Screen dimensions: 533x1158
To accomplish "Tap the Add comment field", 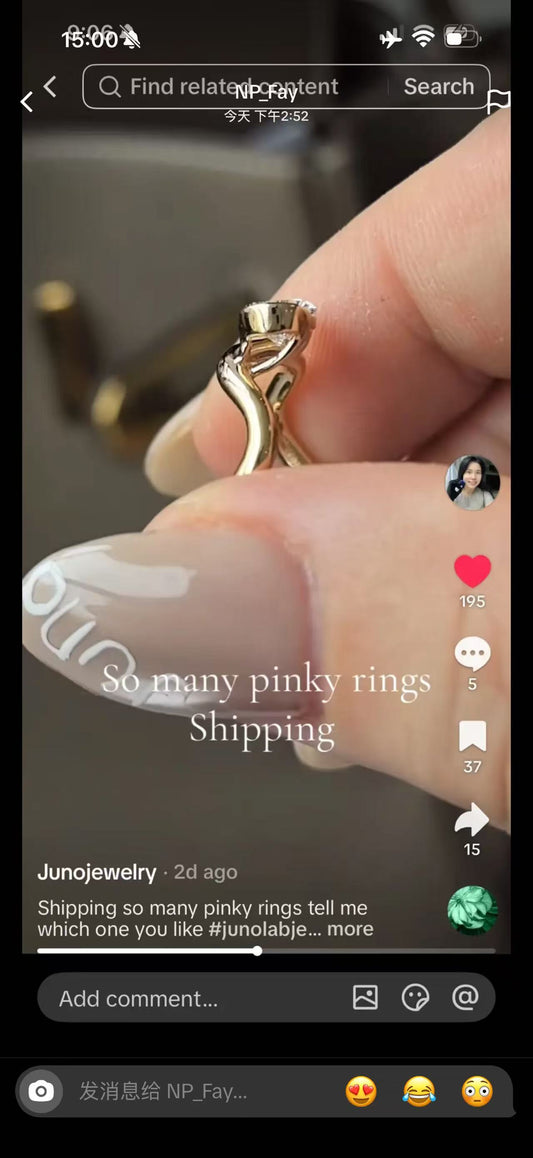I will point(266,998).
